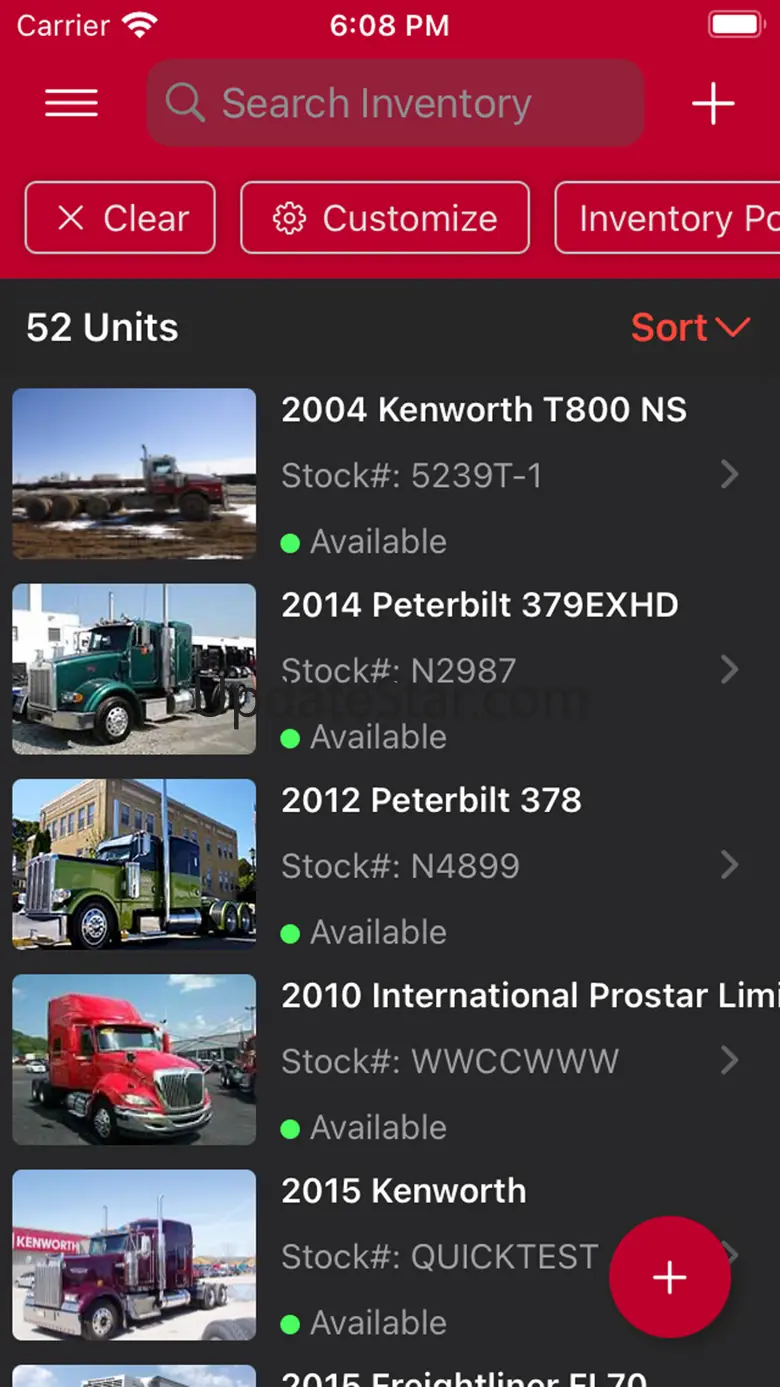The width and height of the screenshot is (780, 1387).
Task: Open the hamburger drawer menu
Action: tap(71, 103)
